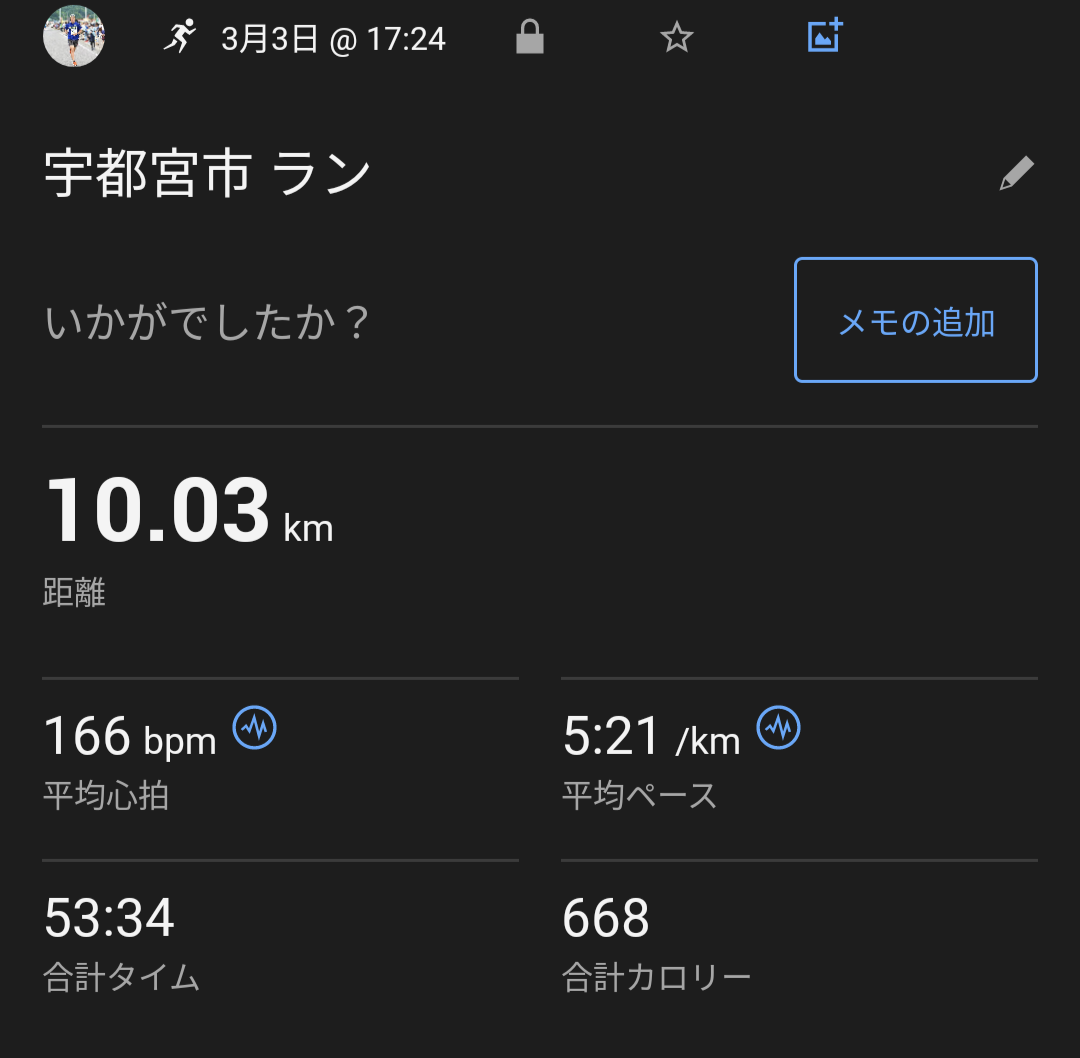Open the profile avatar photo

click(x=74, y=36)
